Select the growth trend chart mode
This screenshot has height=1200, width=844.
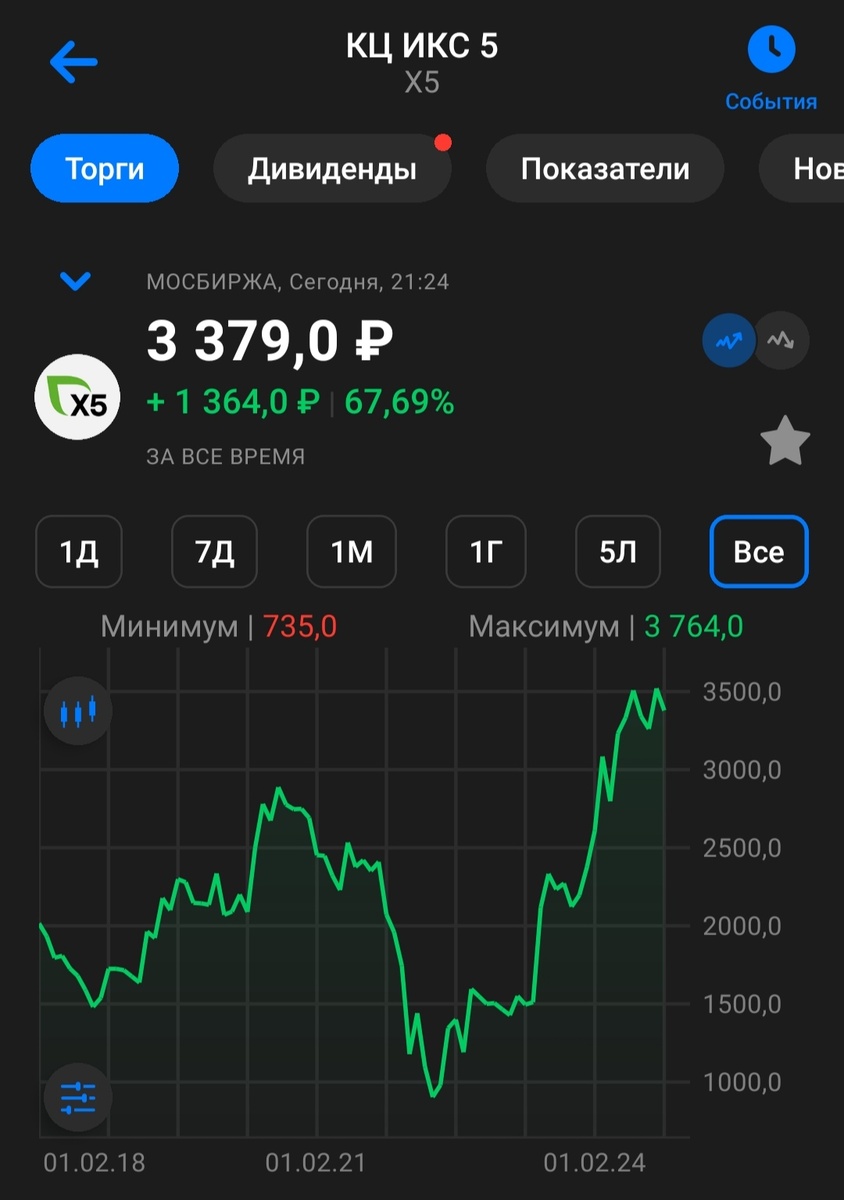click(728, 342)
